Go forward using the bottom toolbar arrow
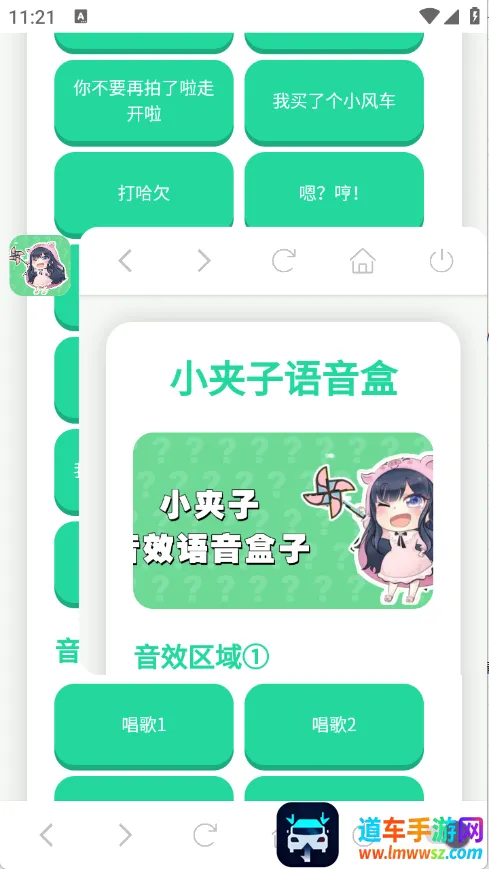Image resolution: width=489 pixels, height=869 pixels. click(126, 835)
